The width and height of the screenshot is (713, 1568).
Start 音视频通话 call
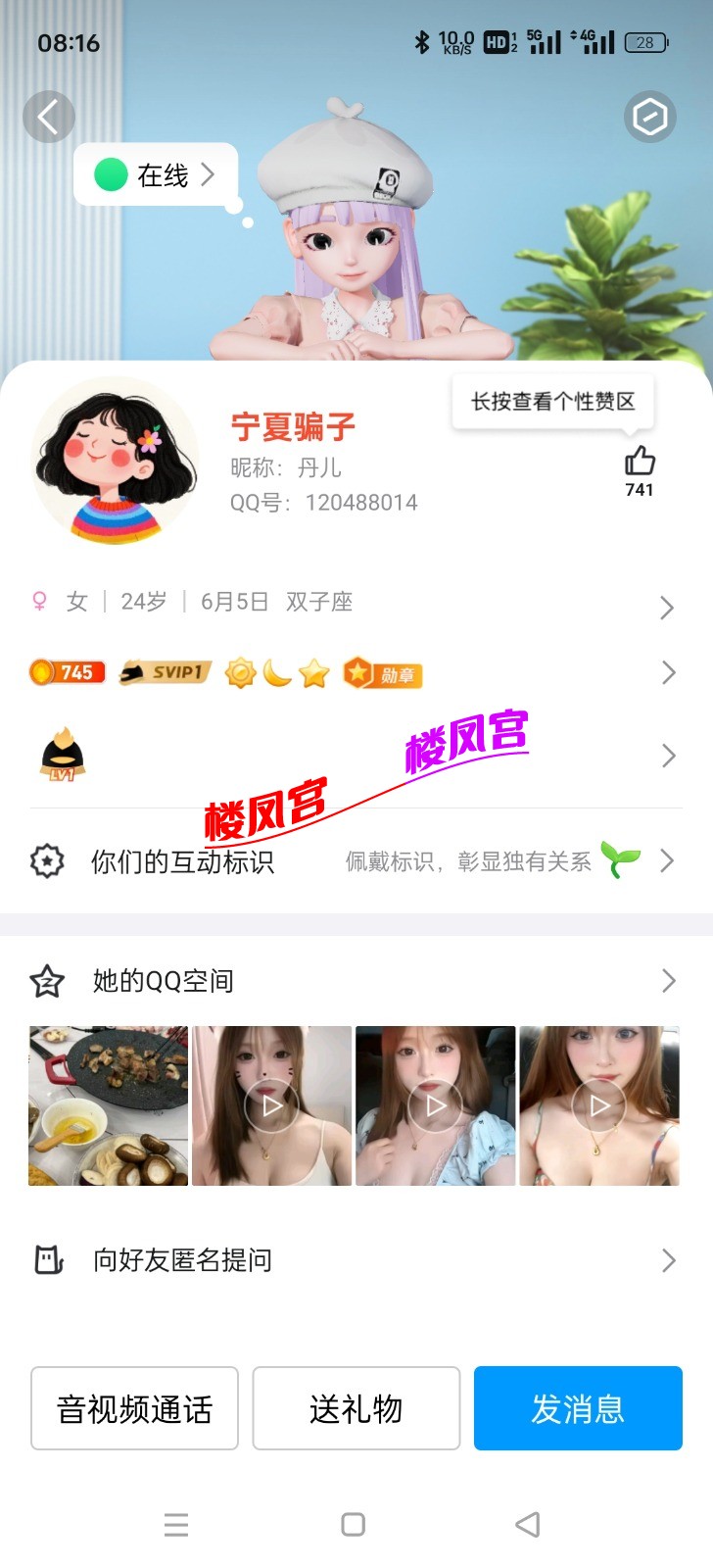tap(134, 1408)
